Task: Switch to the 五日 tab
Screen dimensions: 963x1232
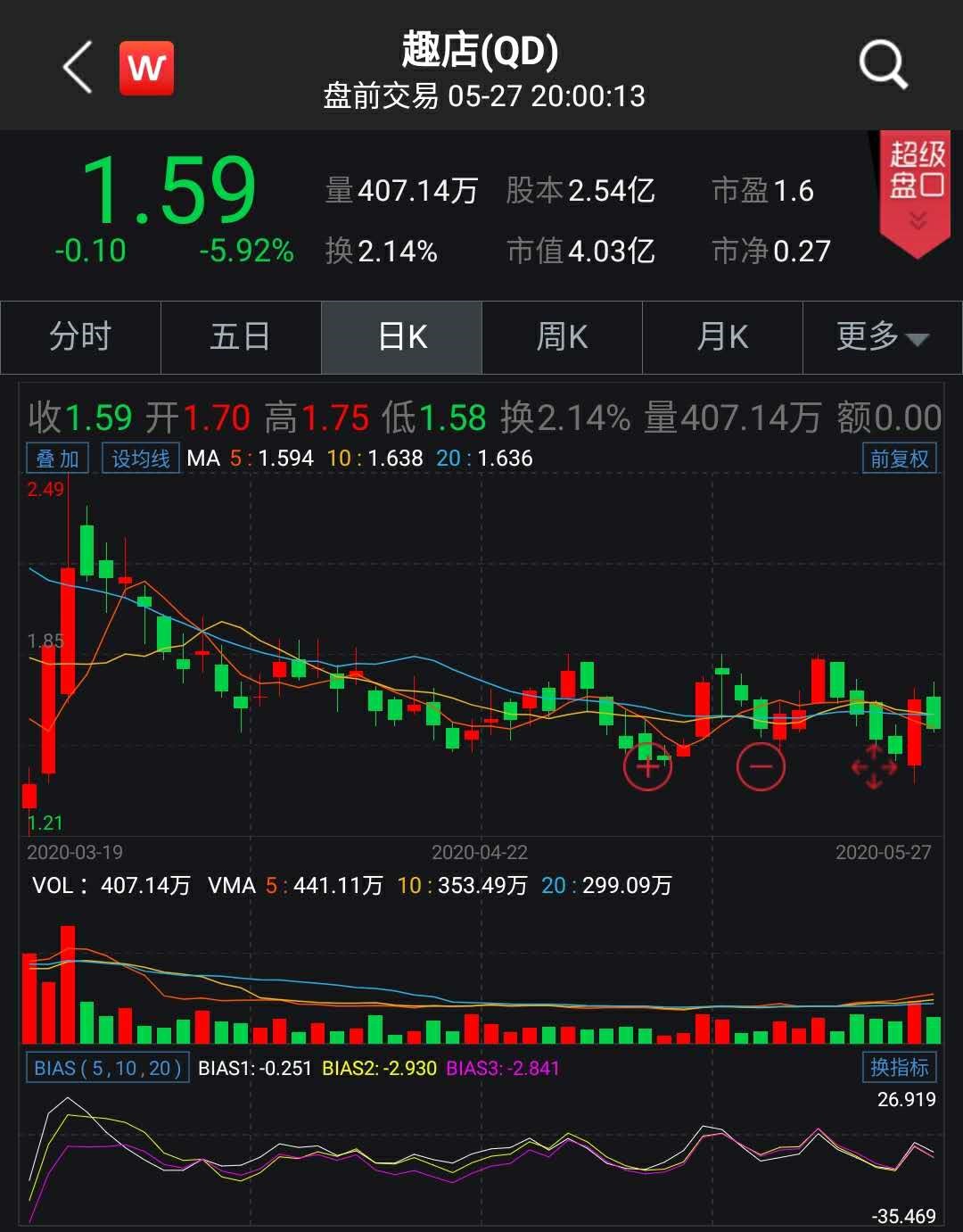Action: [241, 337]
